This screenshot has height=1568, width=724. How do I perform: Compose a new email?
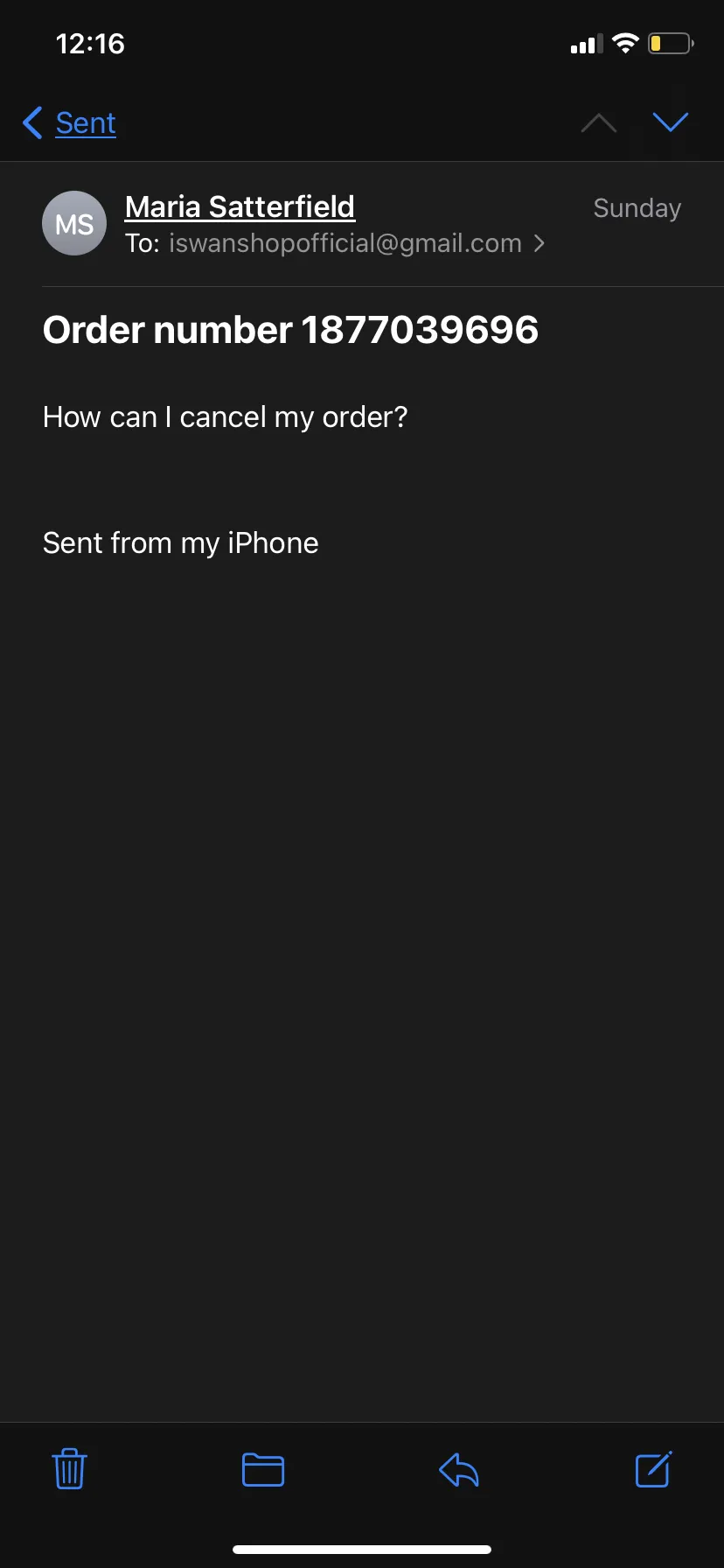coord(653,1469)
